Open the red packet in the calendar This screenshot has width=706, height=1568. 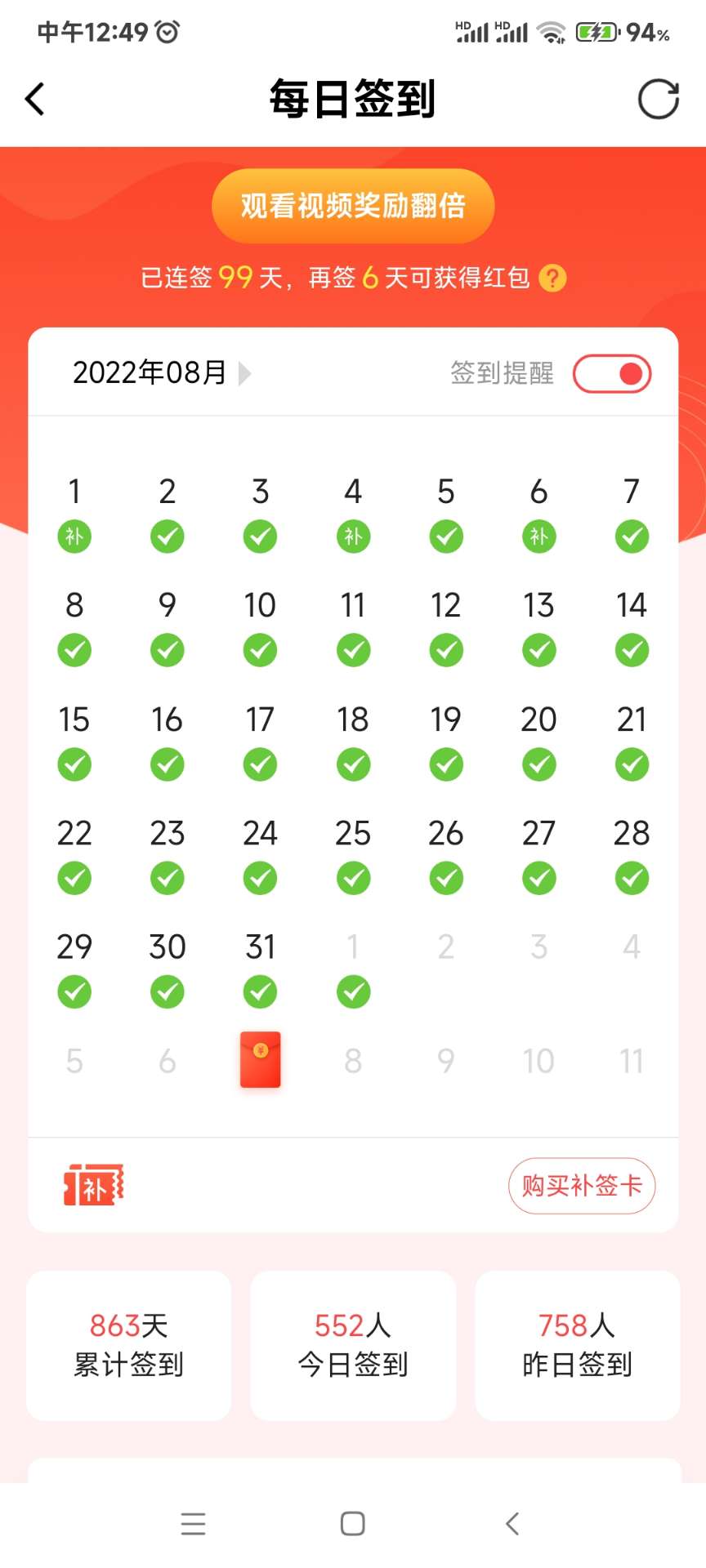coord(260,1059)
